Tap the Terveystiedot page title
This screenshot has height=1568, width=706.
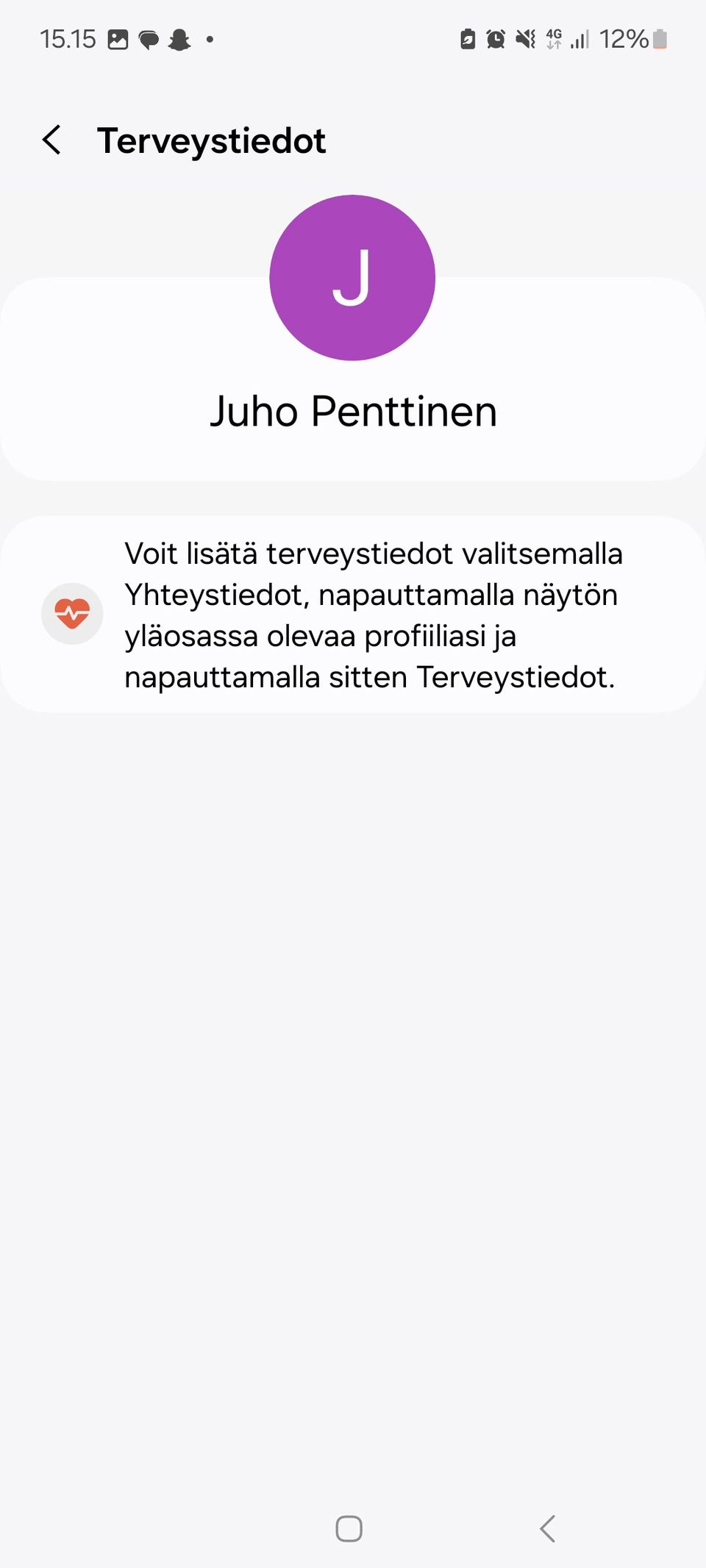[x=213, y=140]
